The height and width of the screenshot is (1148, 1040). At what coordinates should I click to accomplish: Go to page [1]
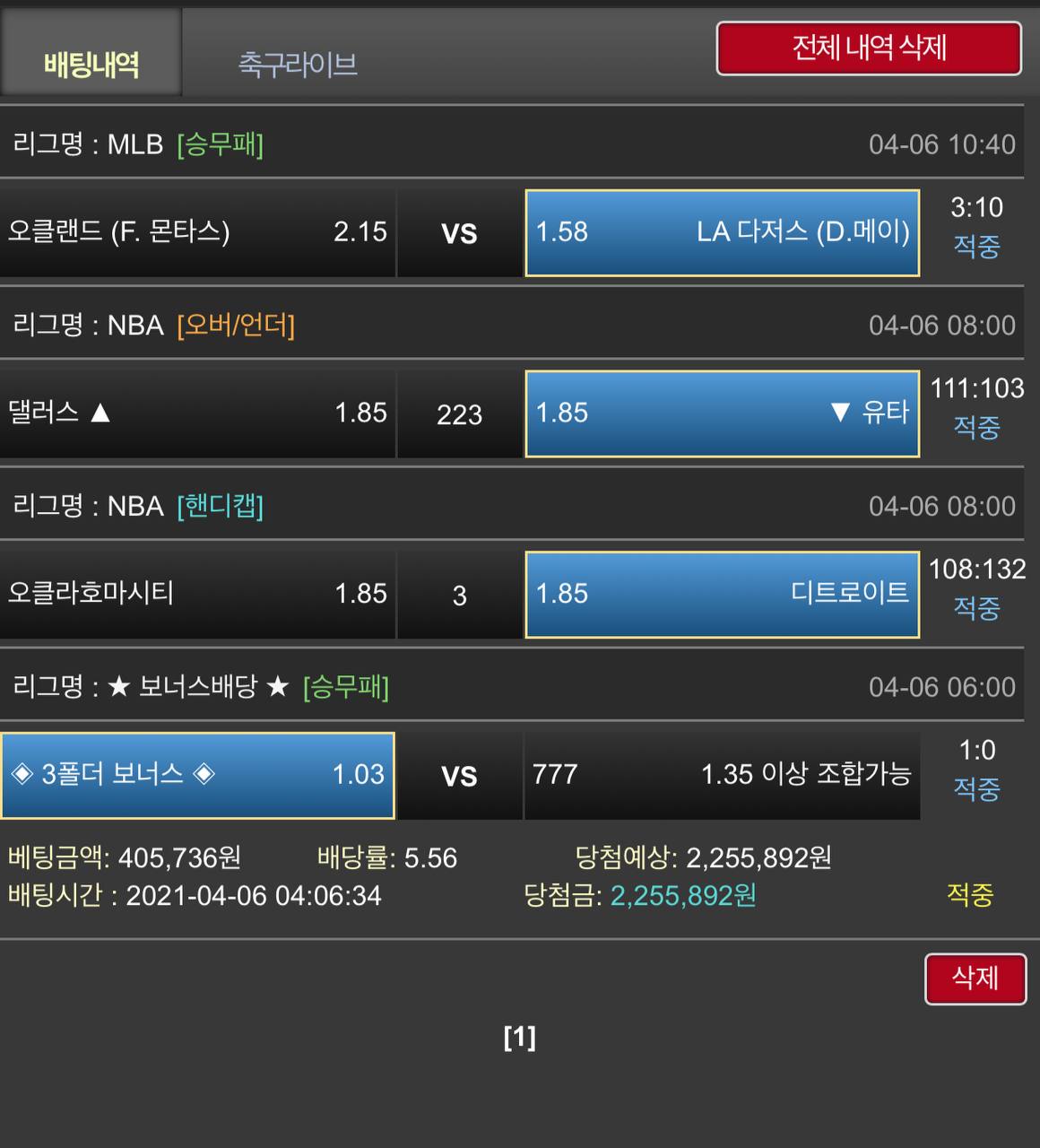click(x=520, y=1038)
